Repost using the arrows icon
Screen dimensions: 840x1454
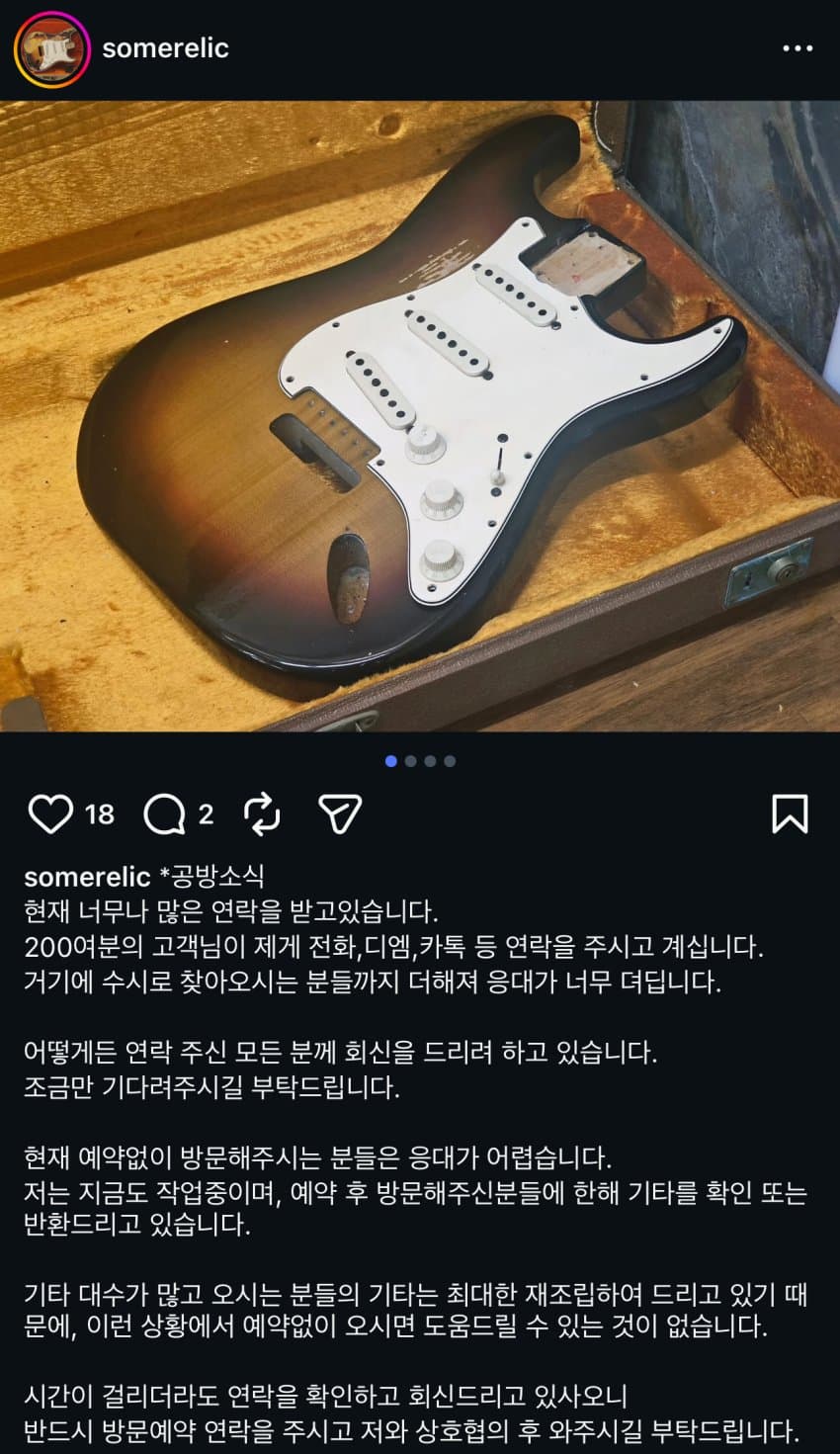point(262,813)
